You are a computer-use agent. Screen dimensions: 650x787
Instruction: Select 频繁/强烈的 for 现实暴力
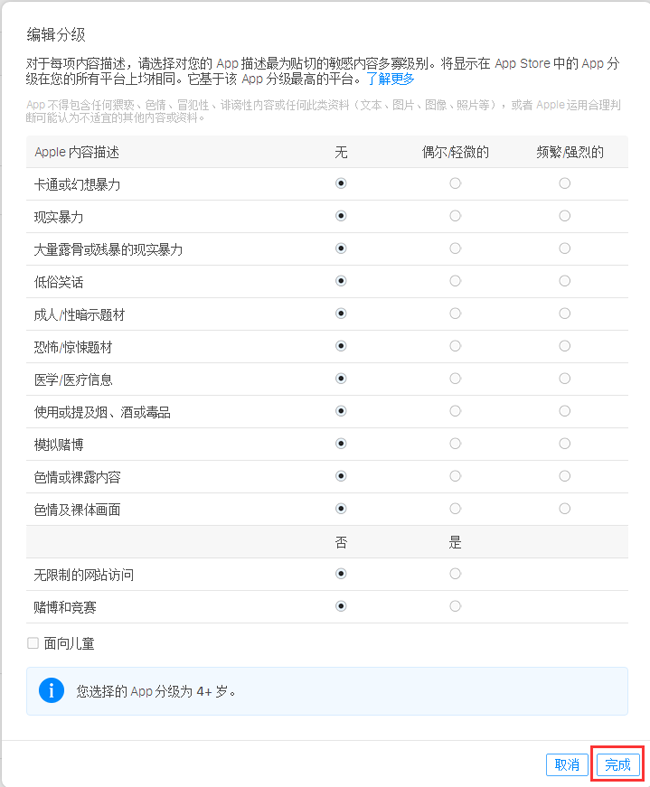click(x=565, y=216)
